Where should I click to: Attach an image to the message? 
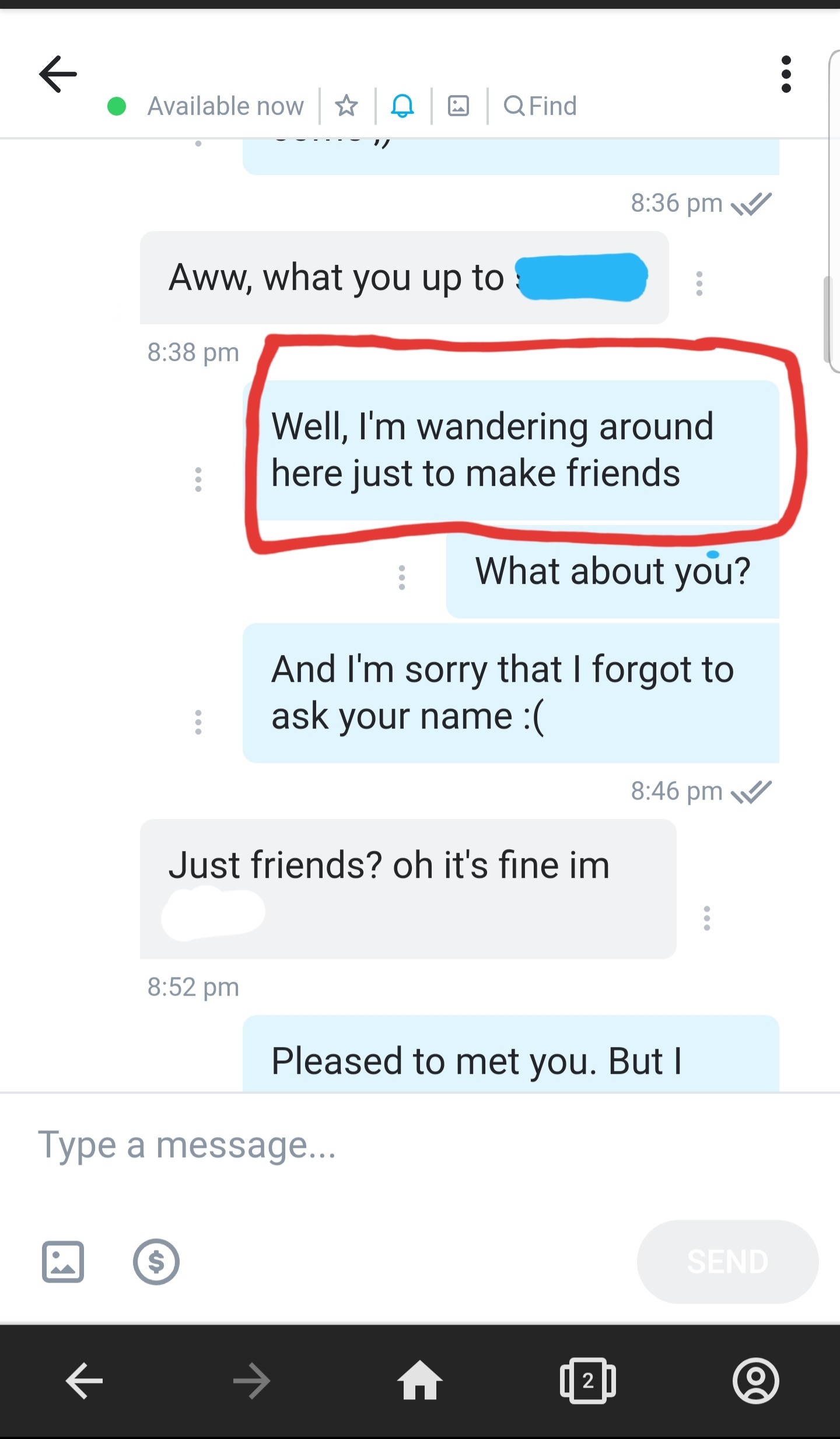(x=63, y=1262)
